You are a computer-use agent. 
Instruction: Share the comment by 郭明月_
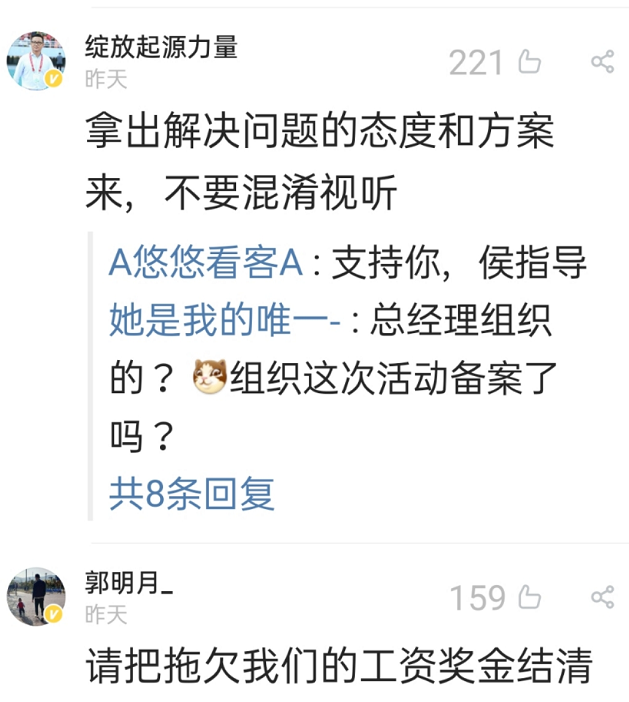[602, 598]
